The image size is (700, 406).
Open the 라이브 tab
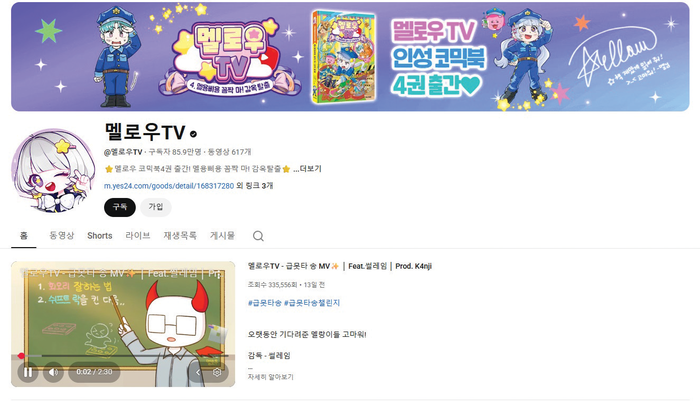pos(138,236)
